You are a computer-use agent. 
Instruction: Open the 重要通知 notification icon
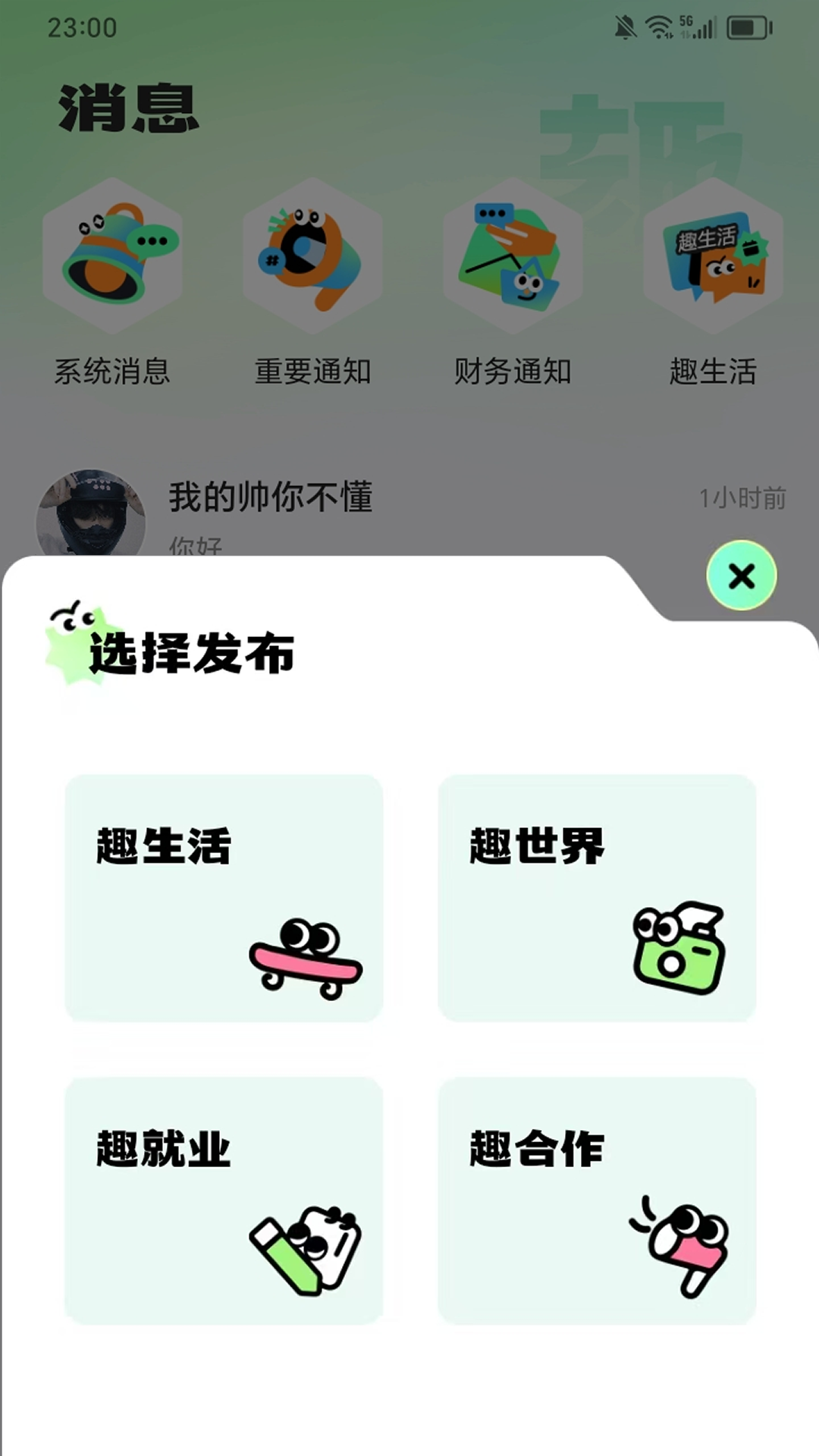tap(312, 258)
